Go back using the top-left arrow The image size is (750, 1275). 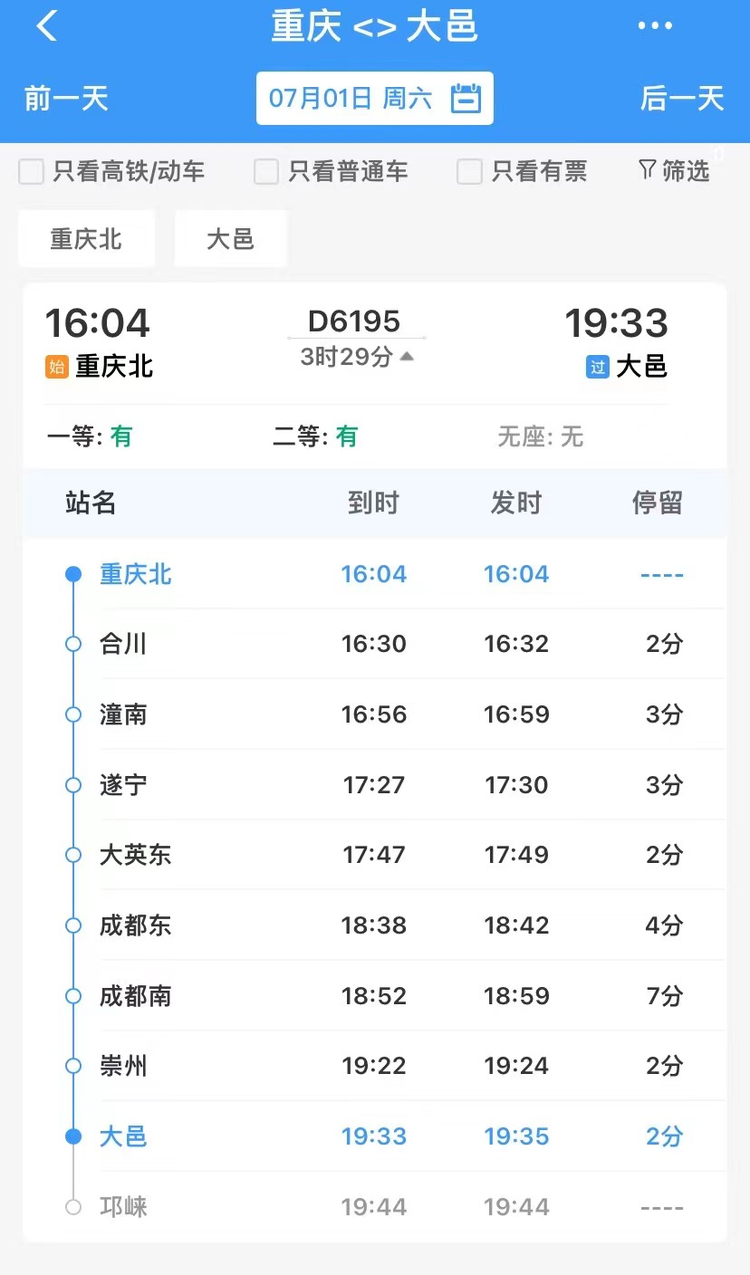tap(46, 26)
